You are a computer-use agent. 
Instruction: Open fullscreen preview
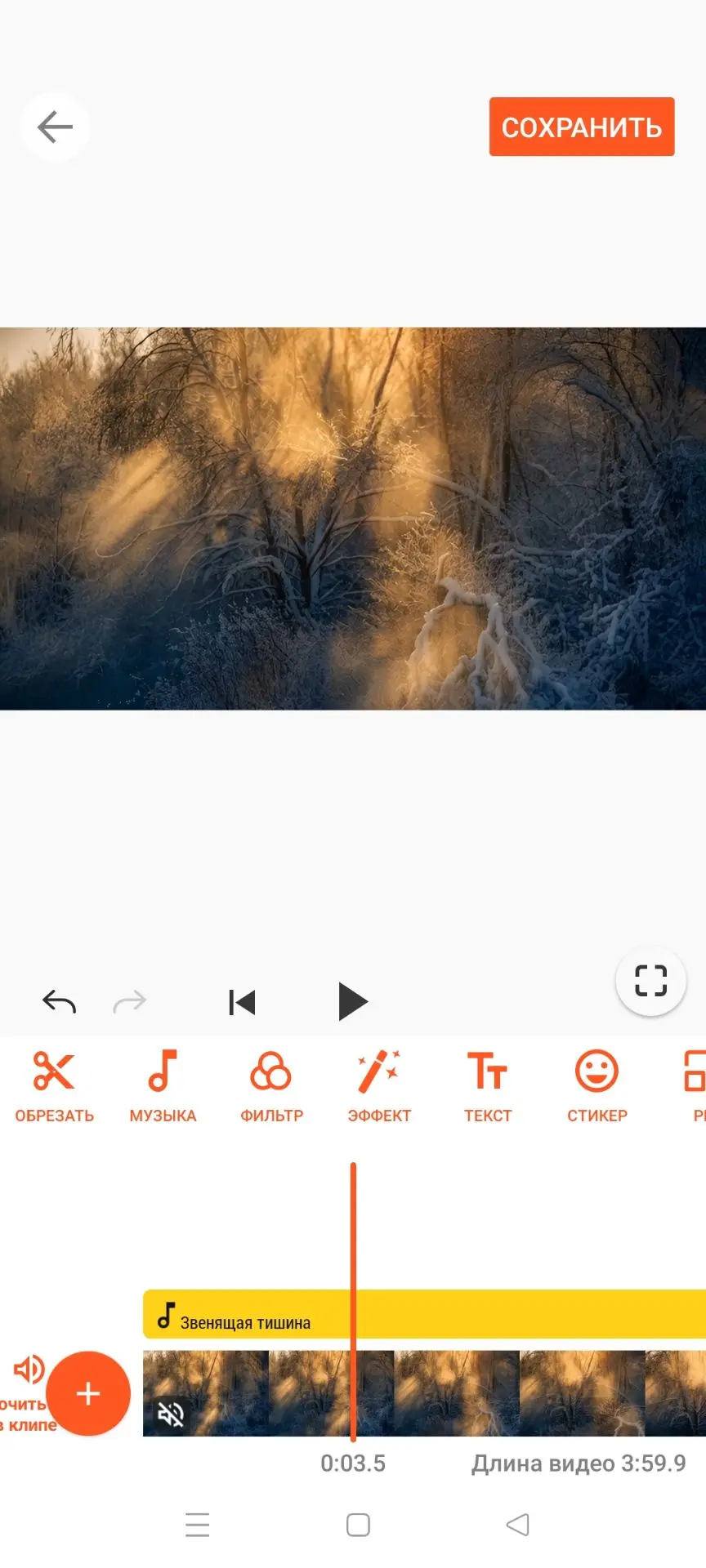(650, 981)
